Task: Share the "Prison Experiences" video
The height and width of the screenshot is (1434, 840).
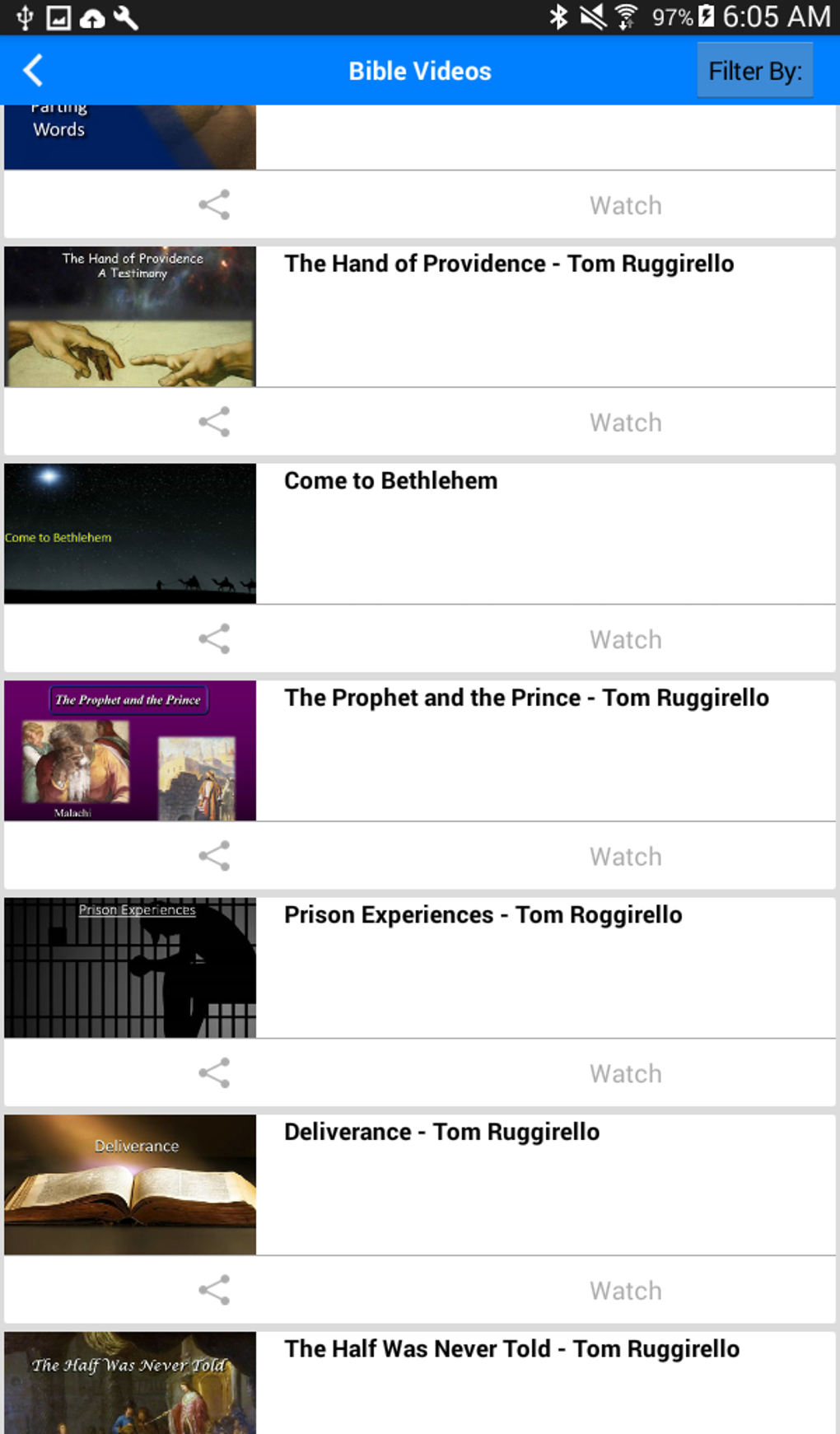Action: pyautogui.click(x=213, y=1072)
